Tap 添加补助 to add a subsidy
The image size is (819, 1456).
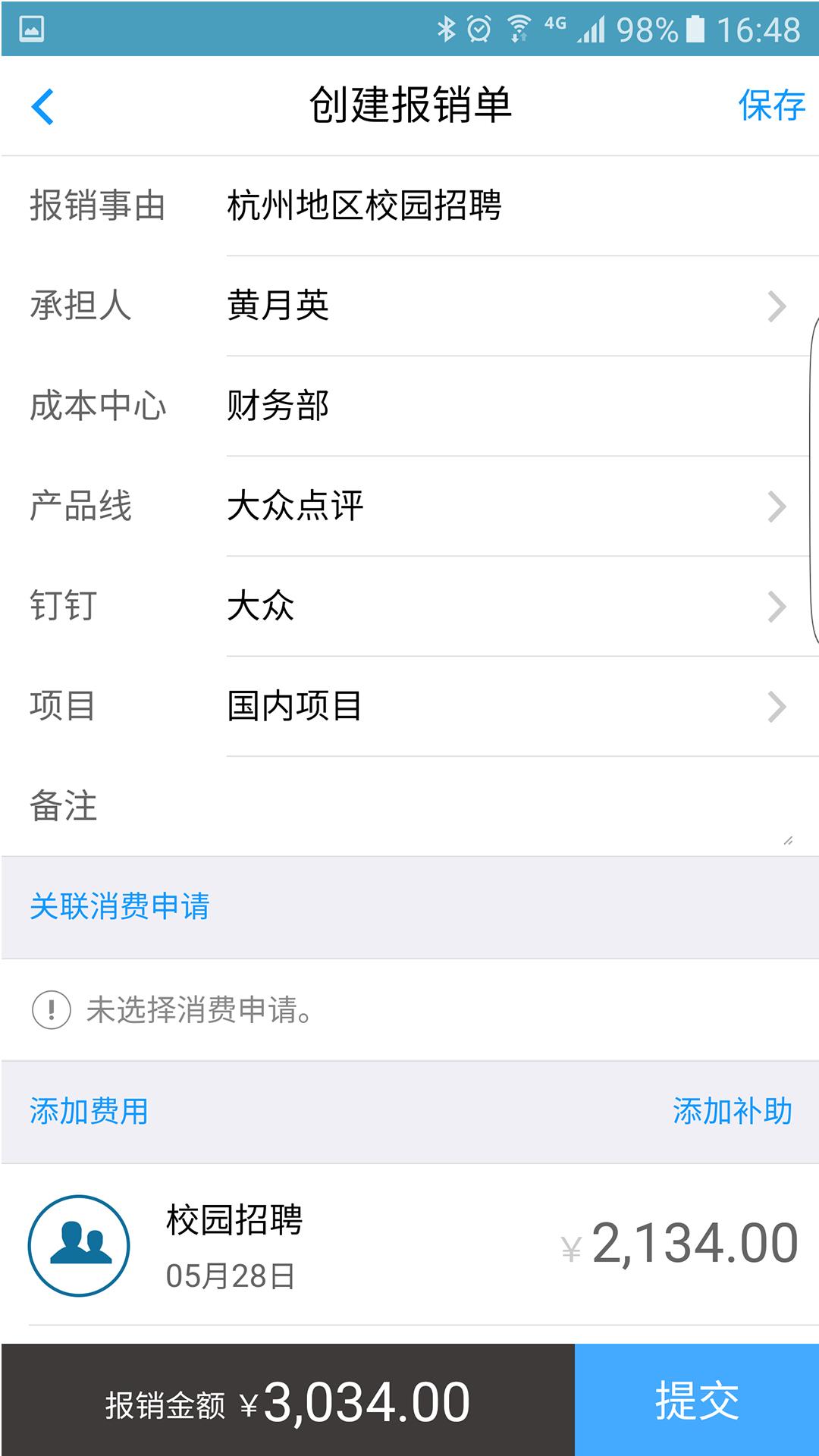732,1111
